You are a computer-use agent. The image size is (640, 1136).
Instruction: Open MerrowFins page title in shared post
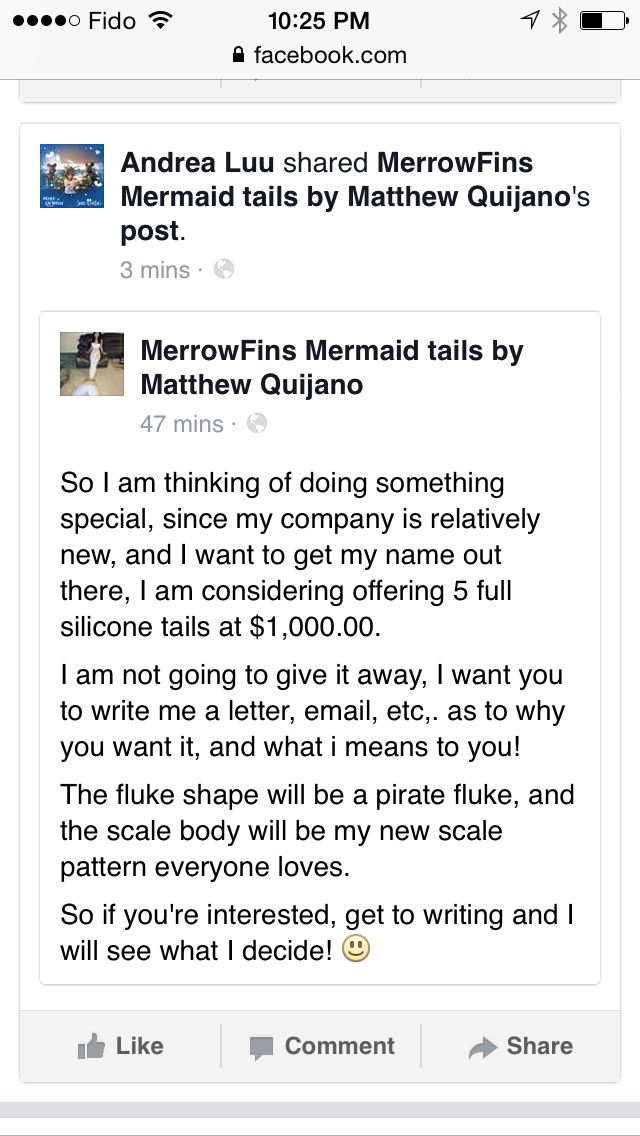[x=330, y=367]
